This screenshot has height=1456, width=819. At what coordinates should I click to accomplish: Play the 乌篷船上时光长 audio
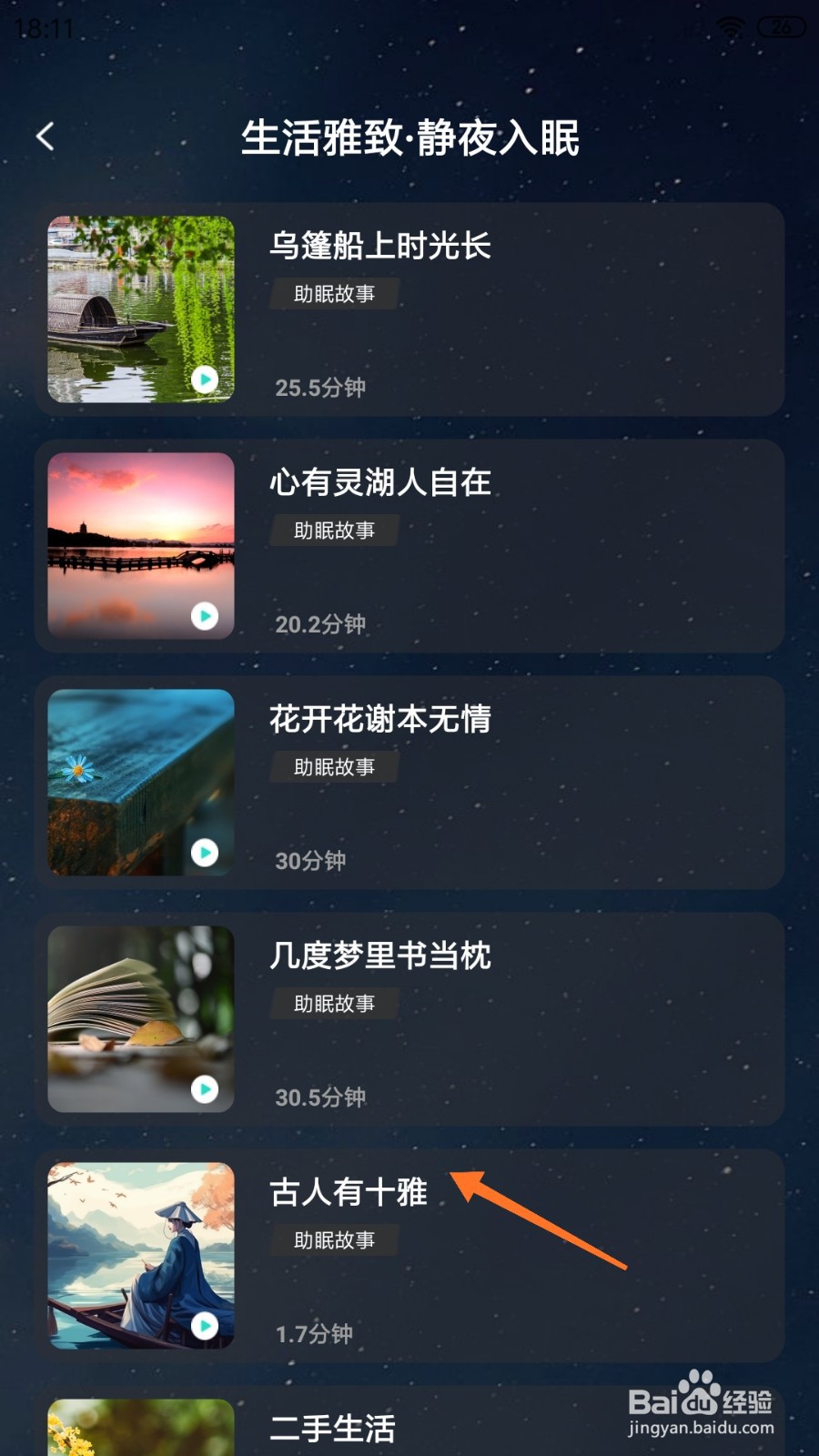205,380
